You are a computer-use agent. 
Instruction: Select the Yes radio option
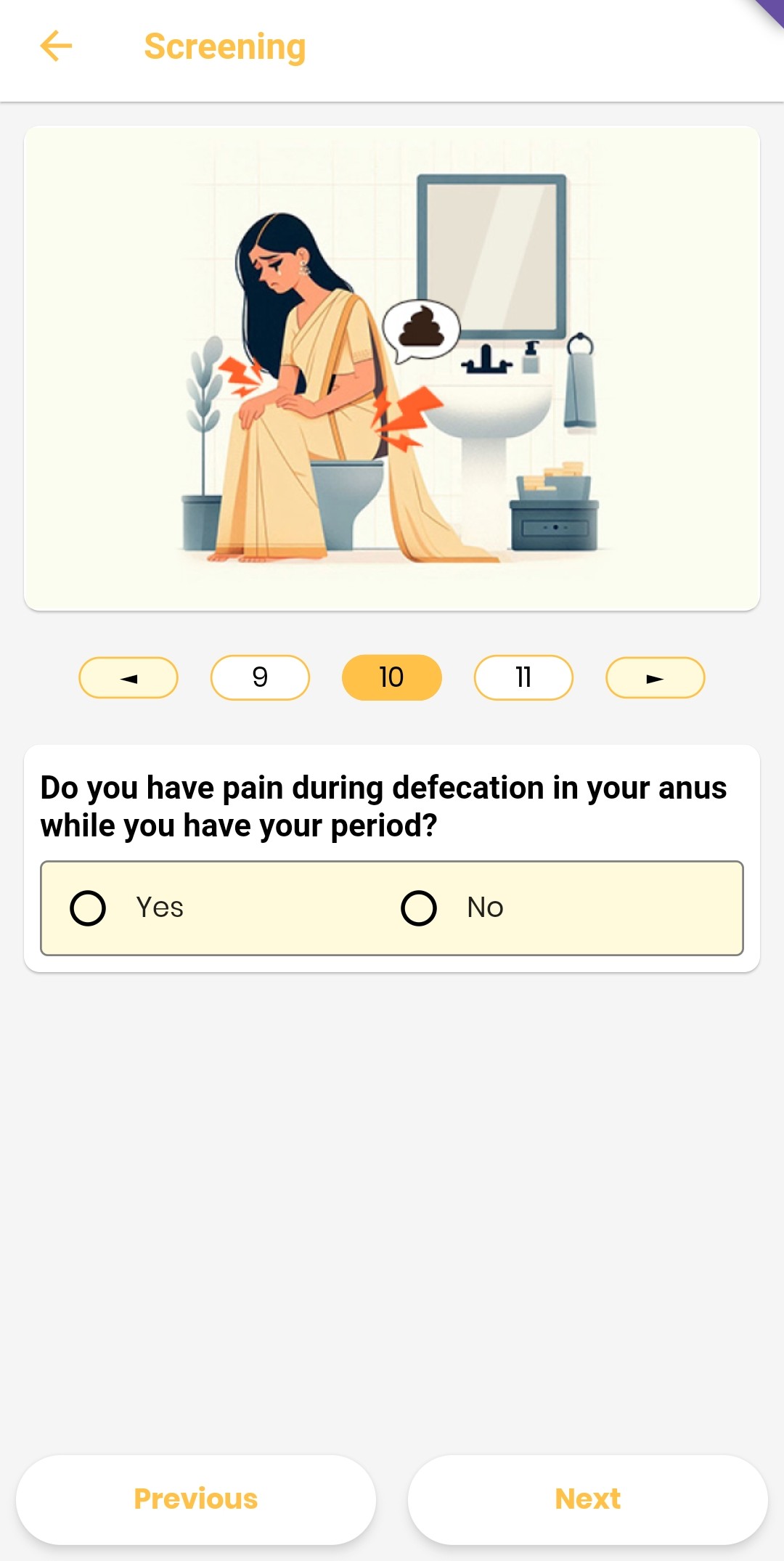(x=89, y=908)
